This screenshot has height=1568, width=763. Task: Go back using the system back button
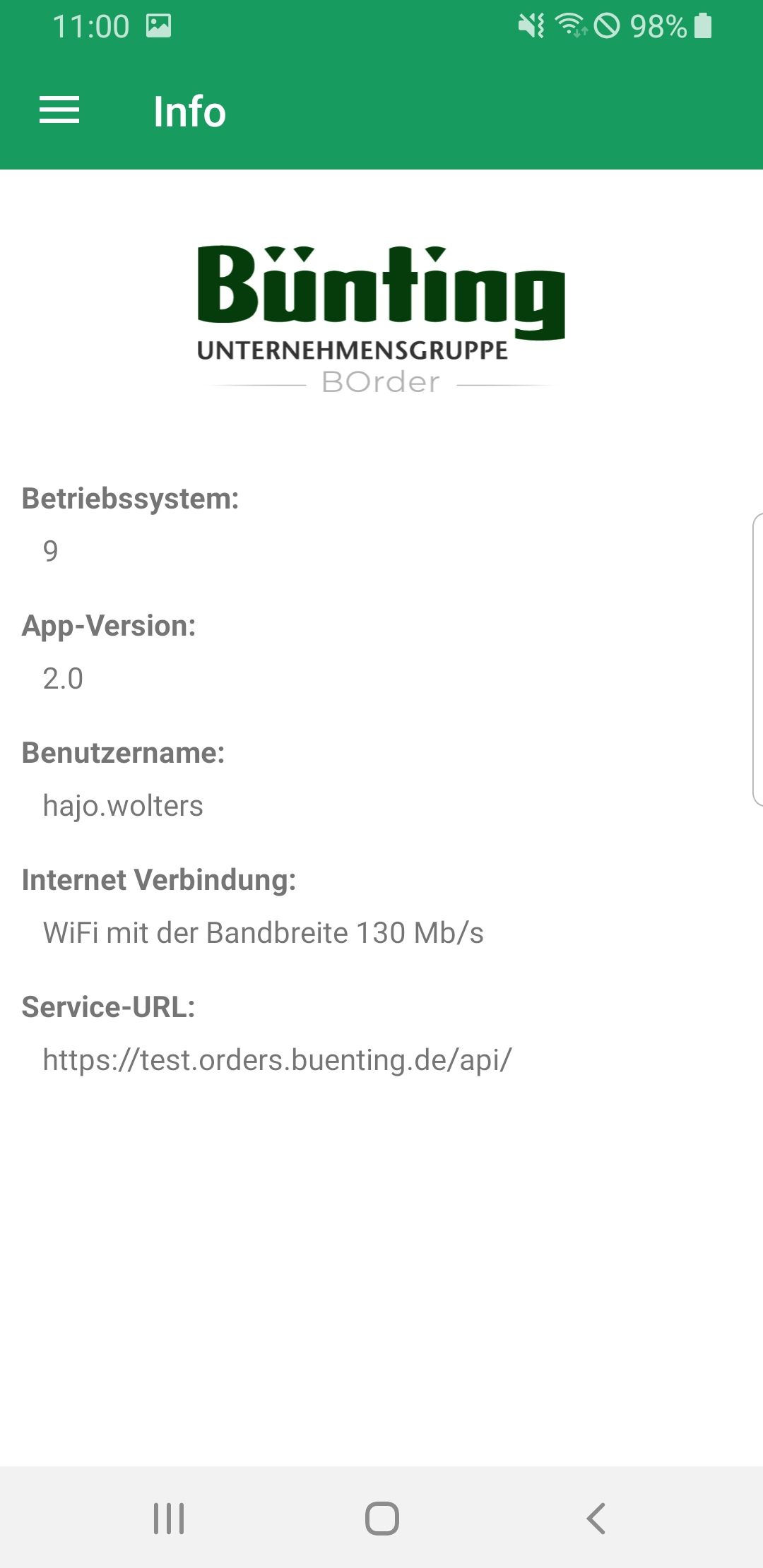(596, 1518)
